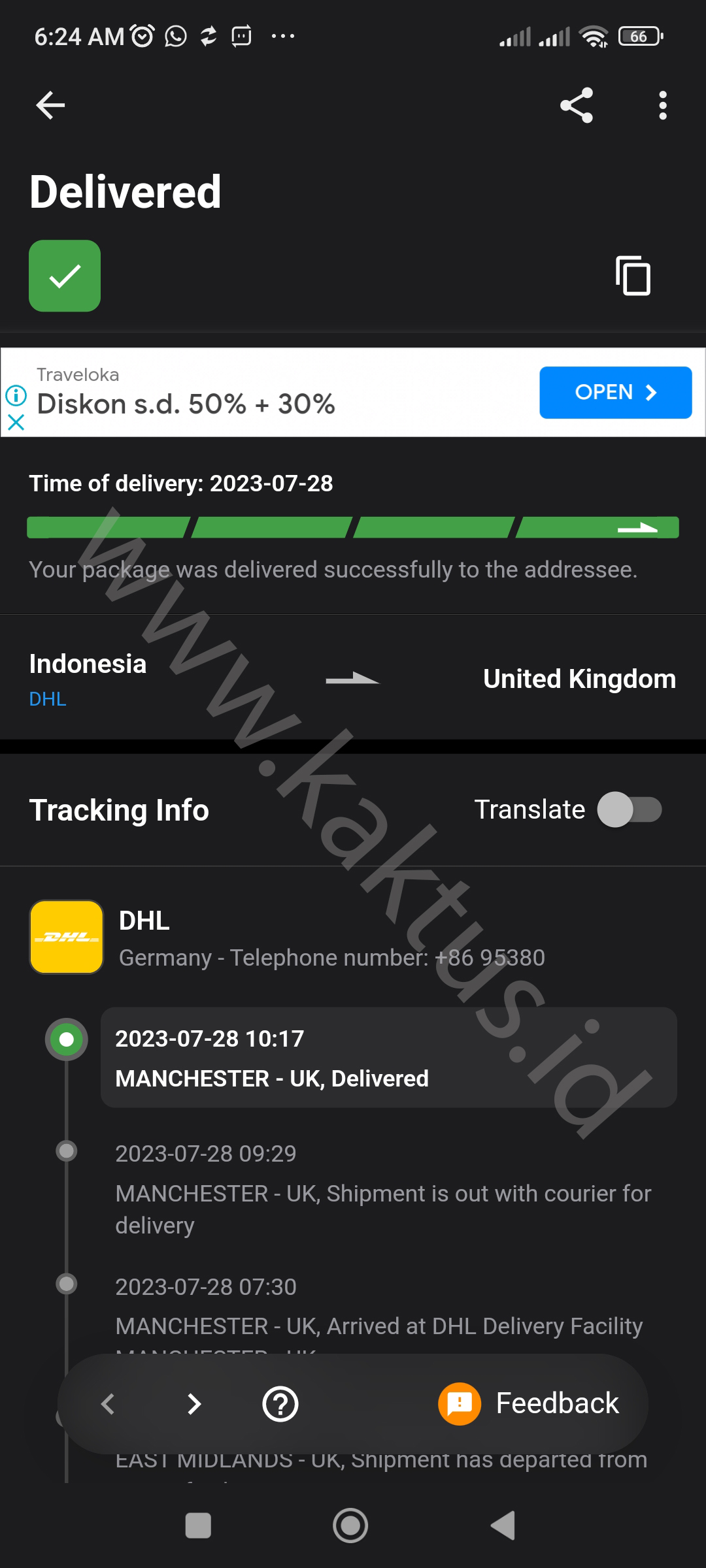Viewport: 706px width, 1568px height.
Task: Open the Traveloka ad
Action: point(615,392)
